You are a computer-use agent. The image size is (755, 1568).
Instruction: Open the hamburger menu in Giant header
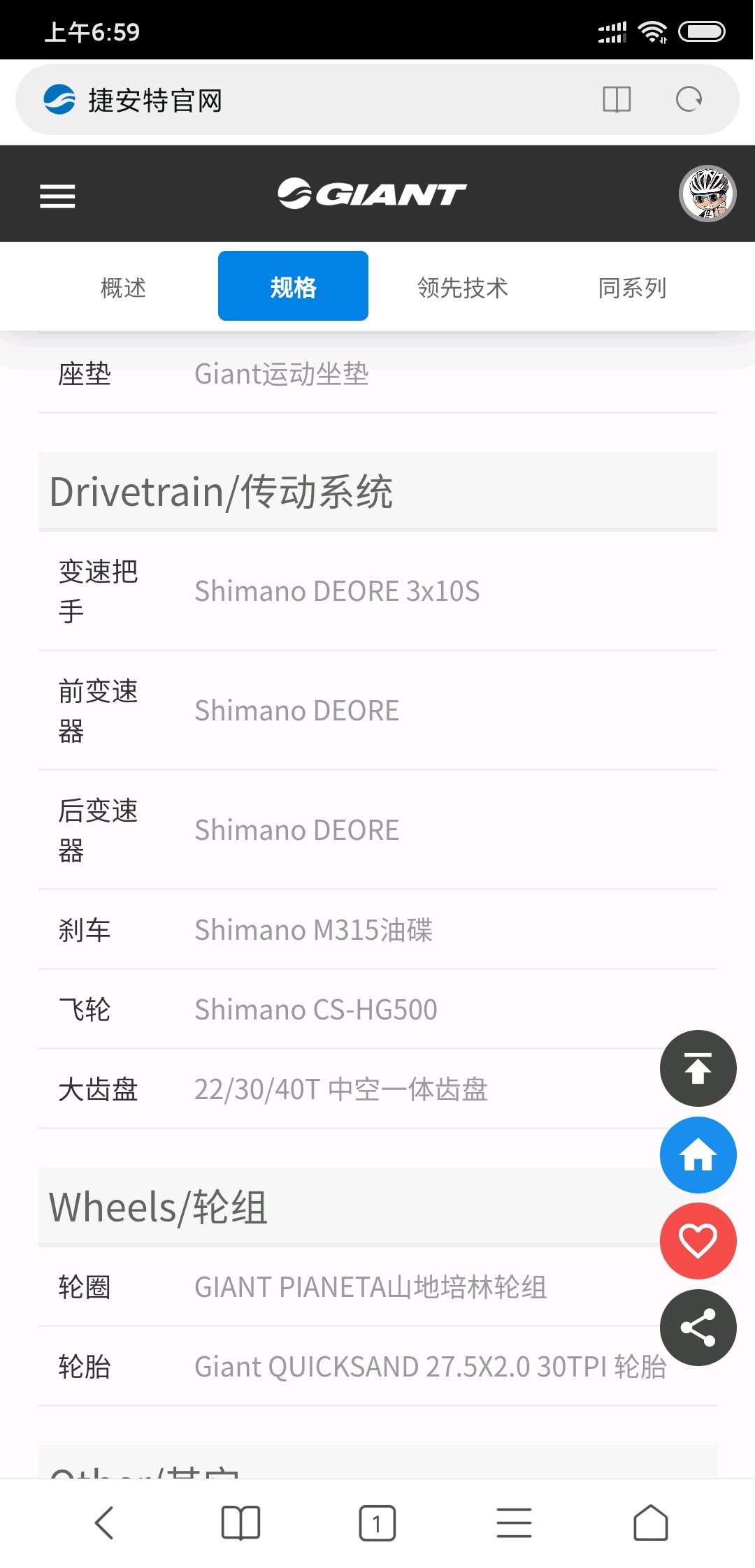click(57, 196)
